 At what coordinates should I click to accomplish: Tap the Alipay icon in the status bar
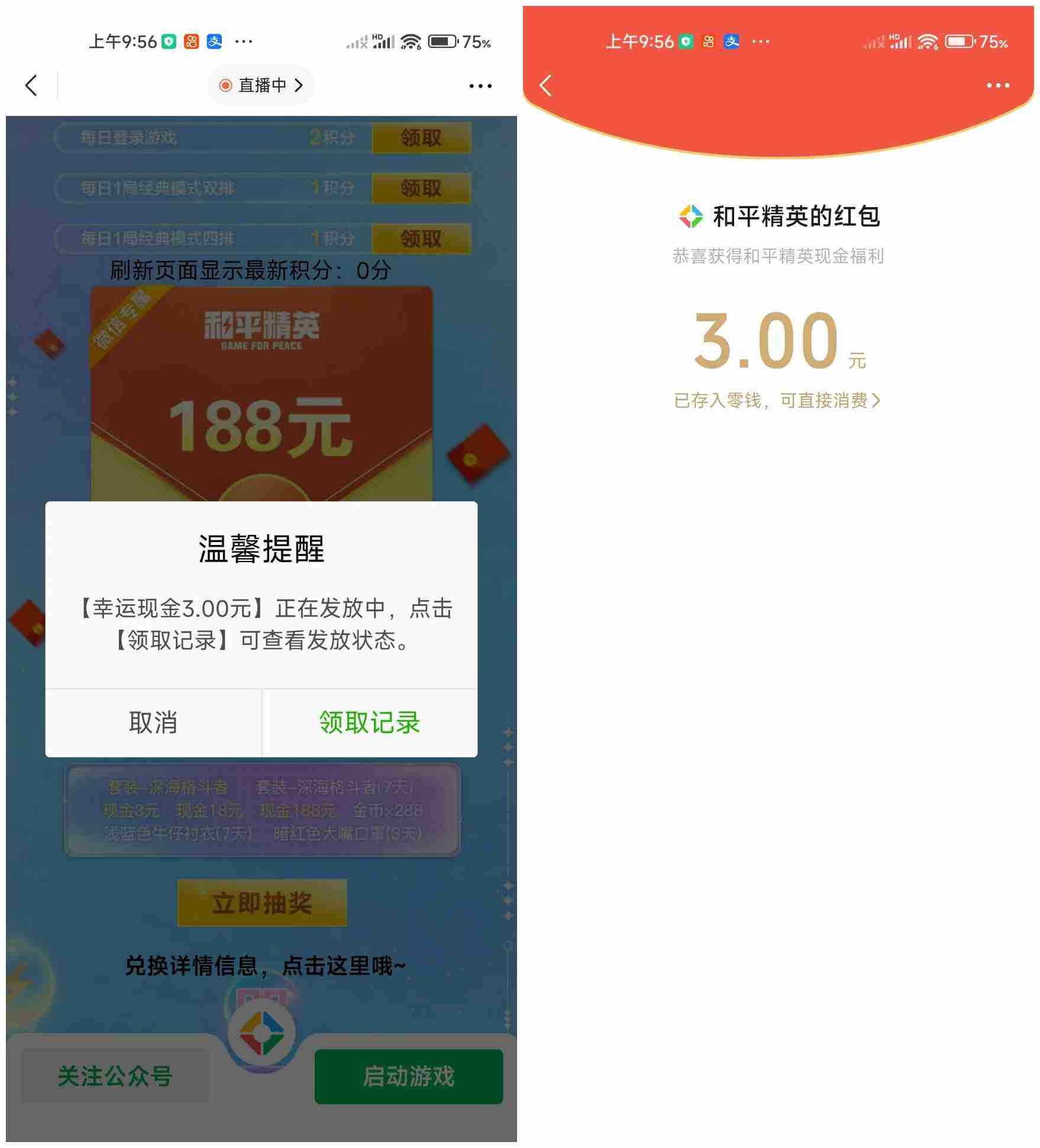pyautogui.click(x=214, y=41)
